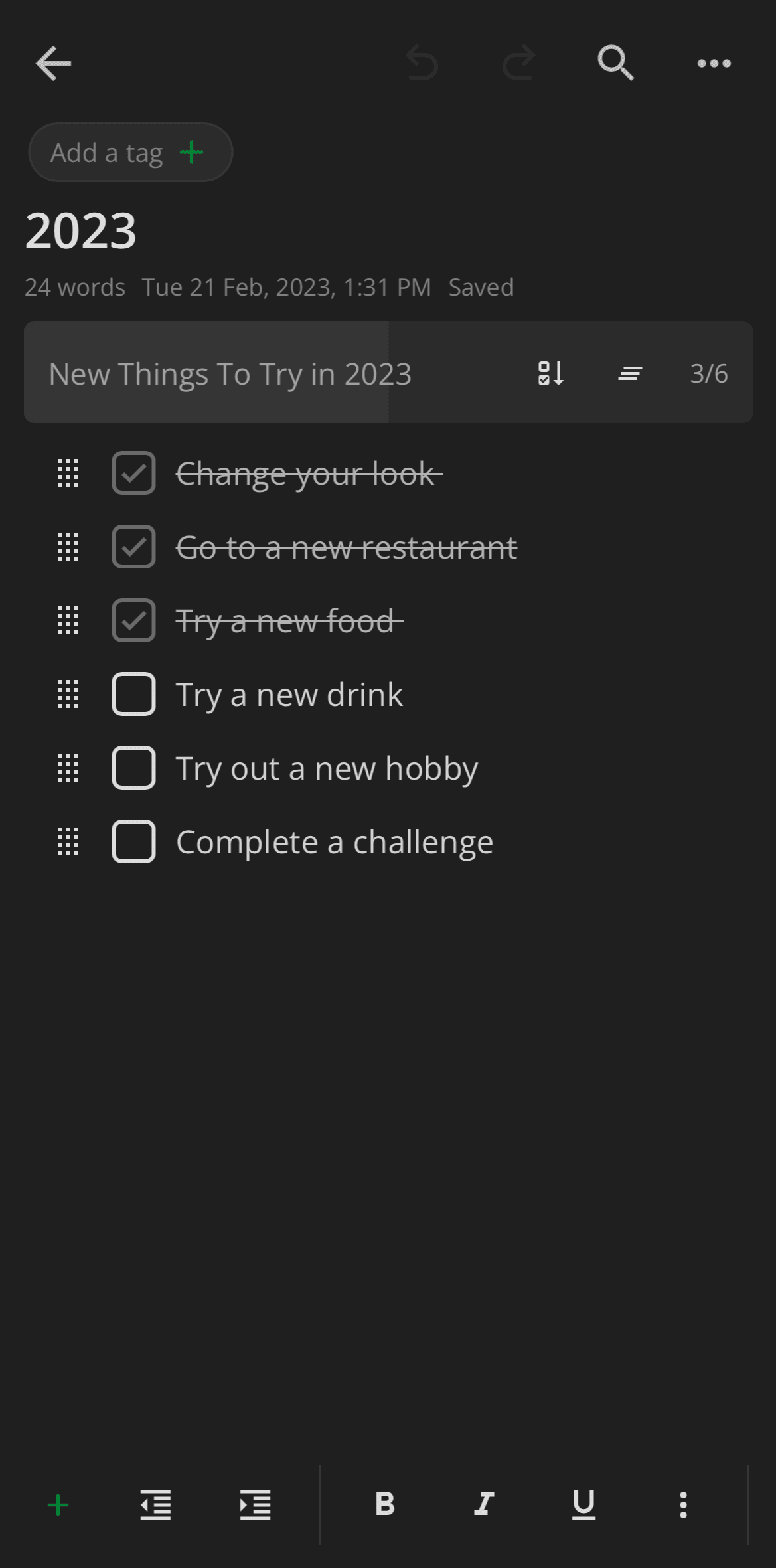Viewport: 776px width, 1568px height.
Task: Go back with the arrow
Action: [54, 62]
